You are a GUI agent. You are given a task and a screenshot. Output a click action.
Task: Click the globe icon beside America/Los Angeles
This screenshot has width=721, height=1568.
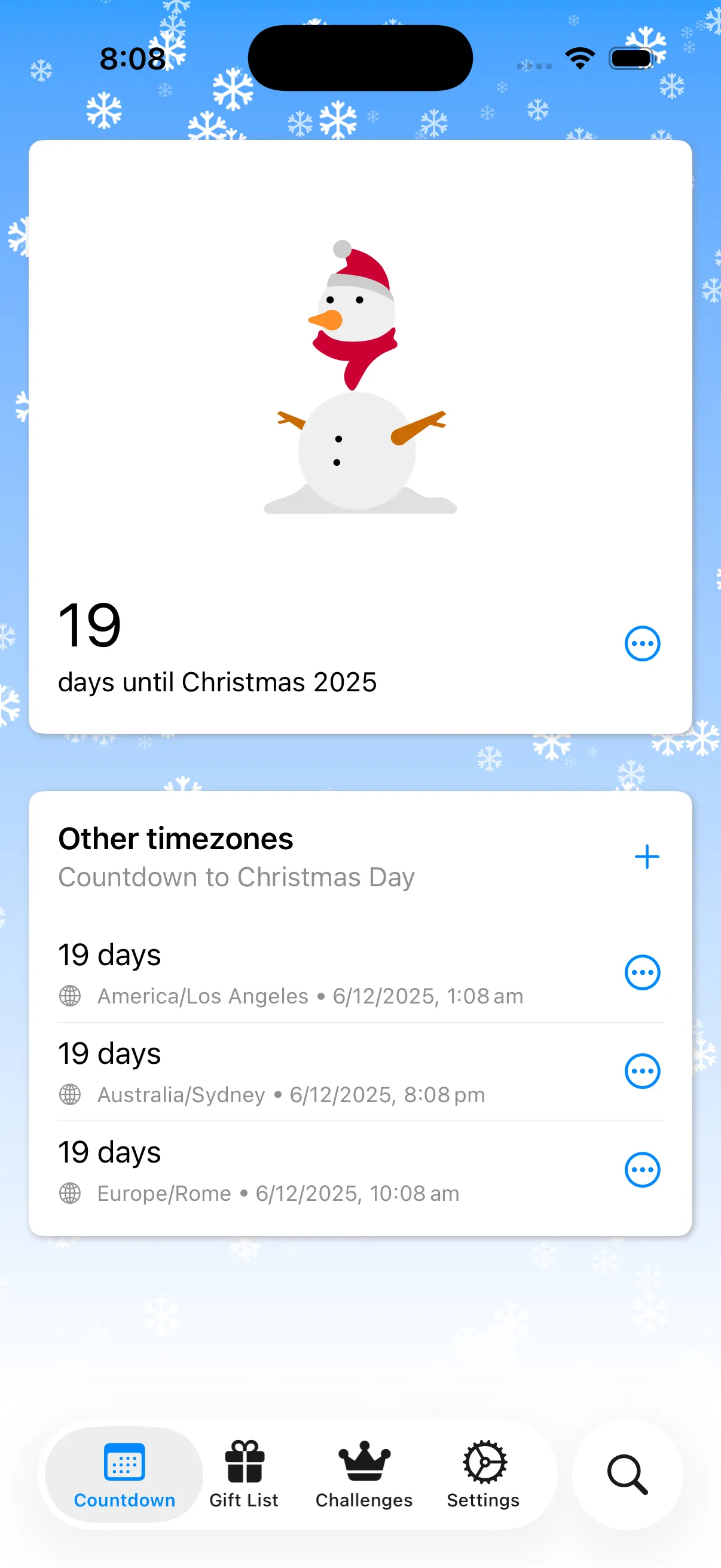click(x=69, y=996)
